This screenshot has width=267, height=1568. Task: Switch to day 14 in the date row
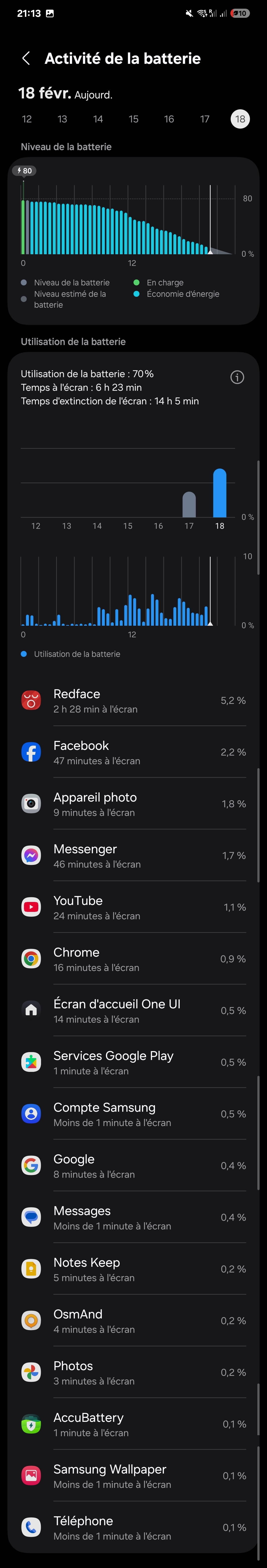point(98,119)
